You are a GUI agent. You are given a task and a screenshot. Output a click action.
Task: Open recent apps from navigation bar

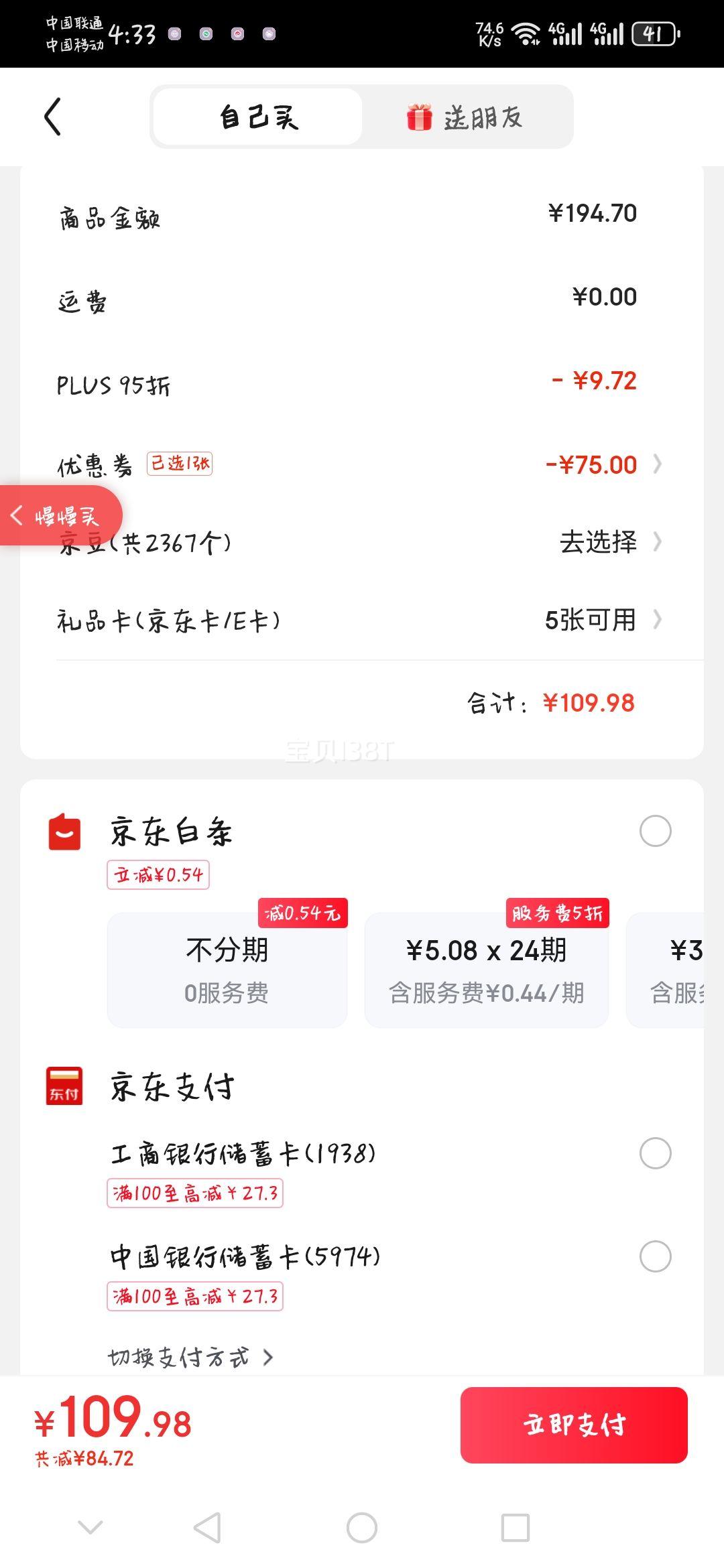516,1528
